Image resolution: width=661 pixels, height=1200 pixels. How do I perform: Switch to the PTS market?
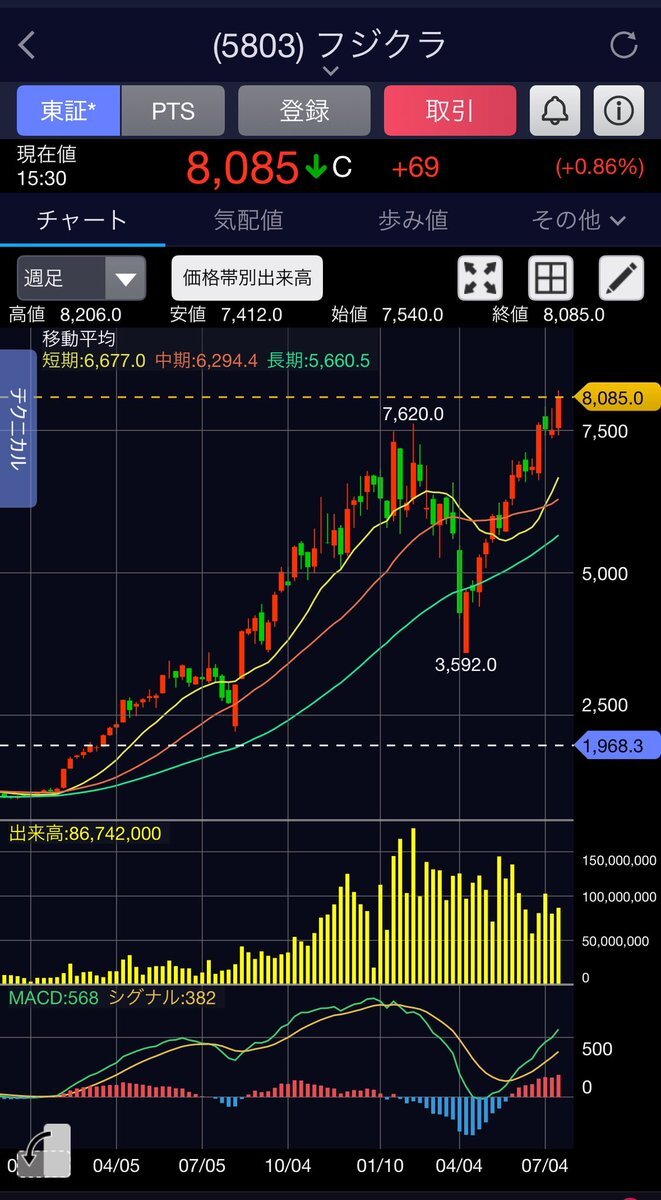tap(173, 110)
